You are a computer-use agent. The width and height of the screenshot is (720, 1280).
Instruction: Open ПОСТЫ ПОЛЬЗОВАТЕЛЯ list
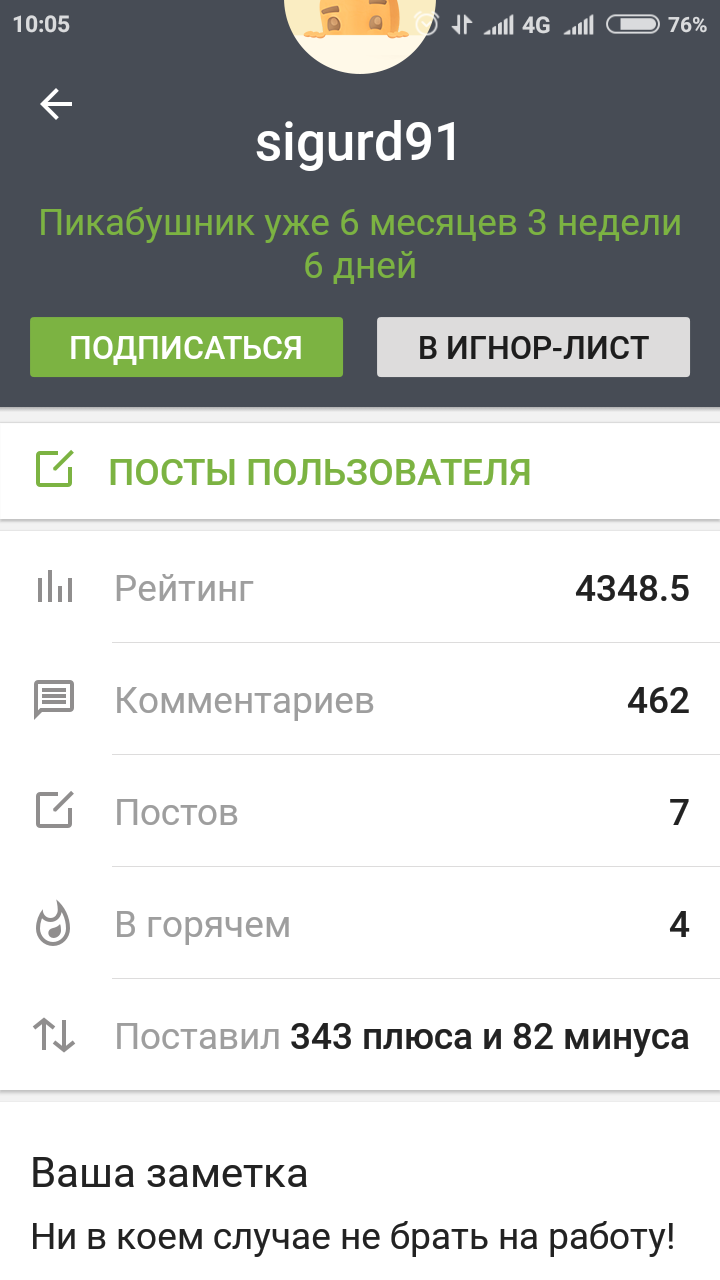[x=319, y=471]
